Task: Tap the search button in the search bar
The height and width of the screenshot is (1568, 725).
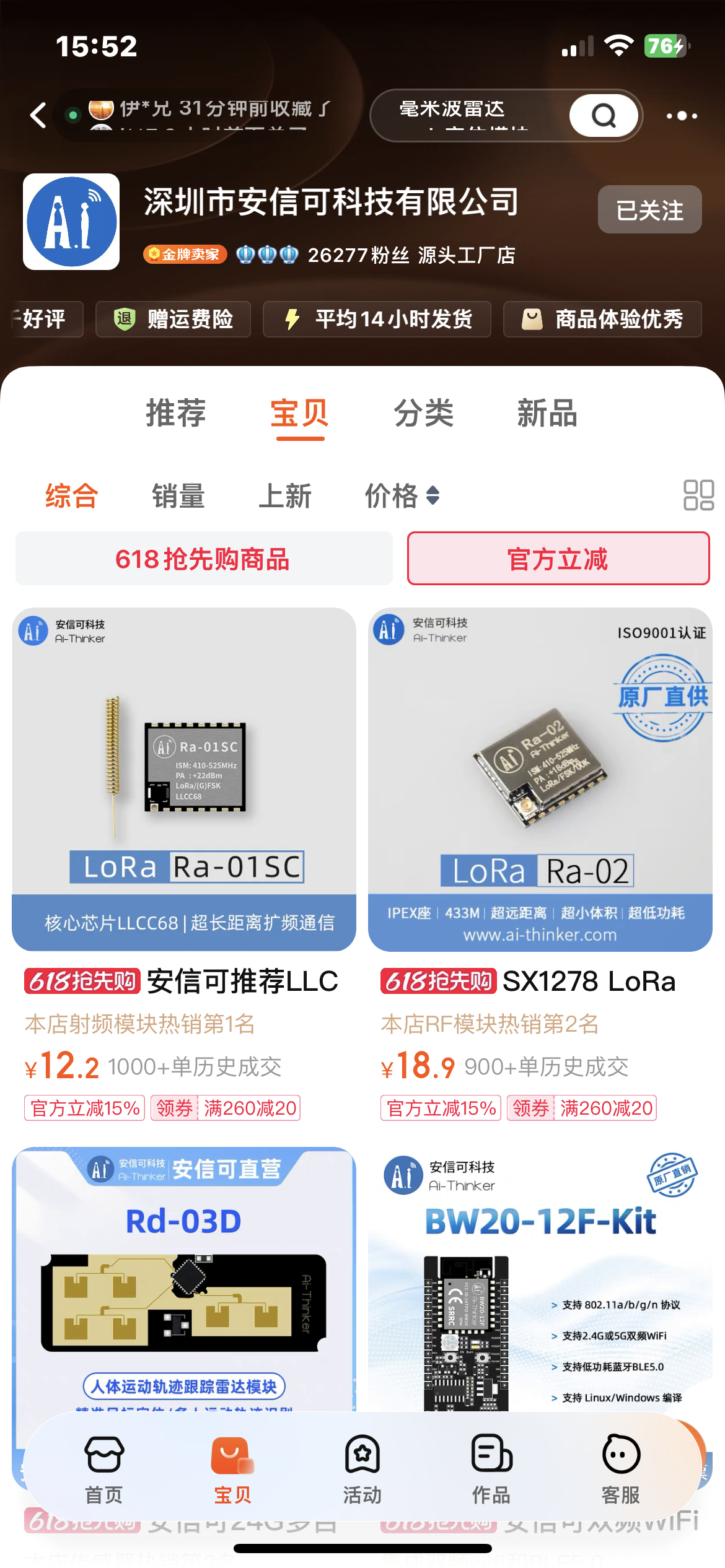Action: pyautogui.click(x=604, y=115)
